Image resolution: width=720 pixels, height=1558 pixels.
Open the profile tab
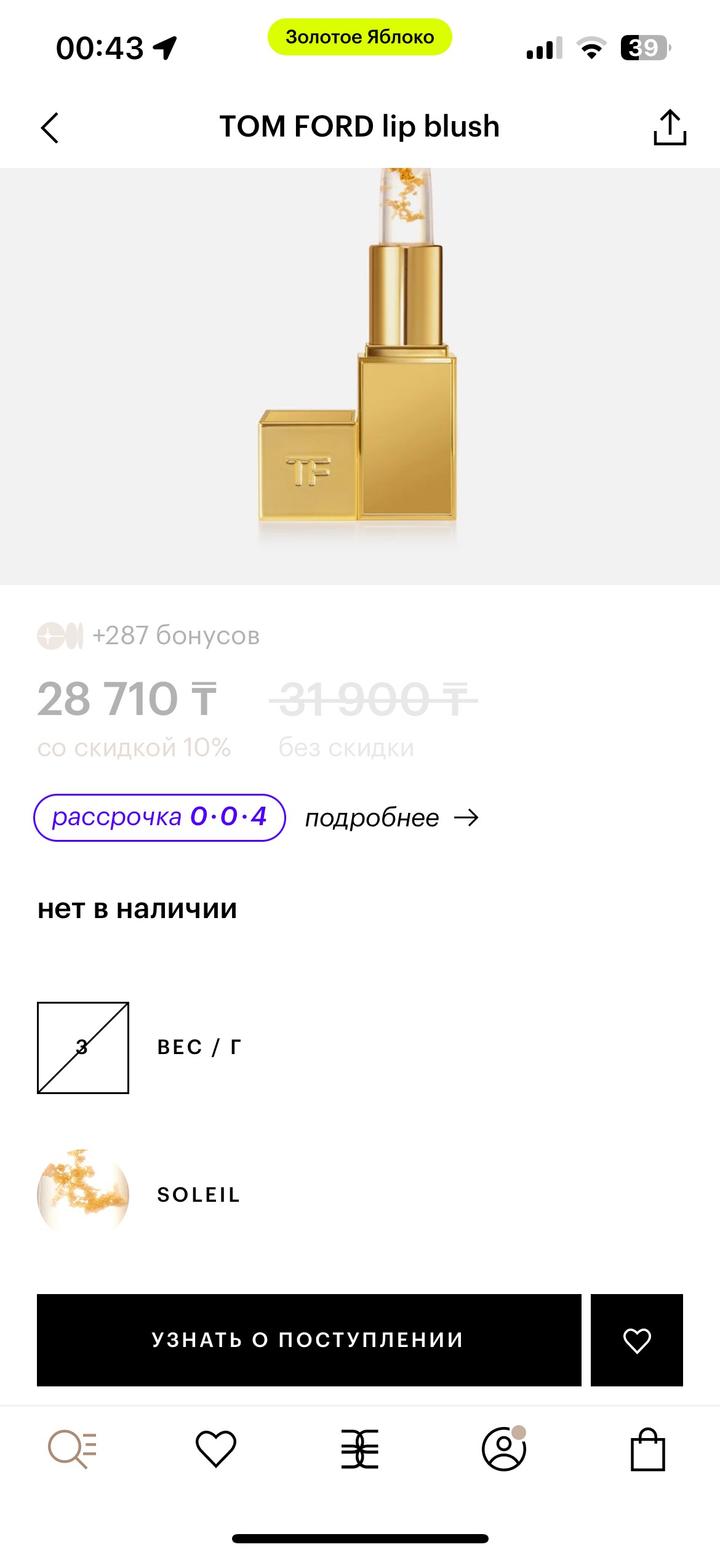(504, 1448)
